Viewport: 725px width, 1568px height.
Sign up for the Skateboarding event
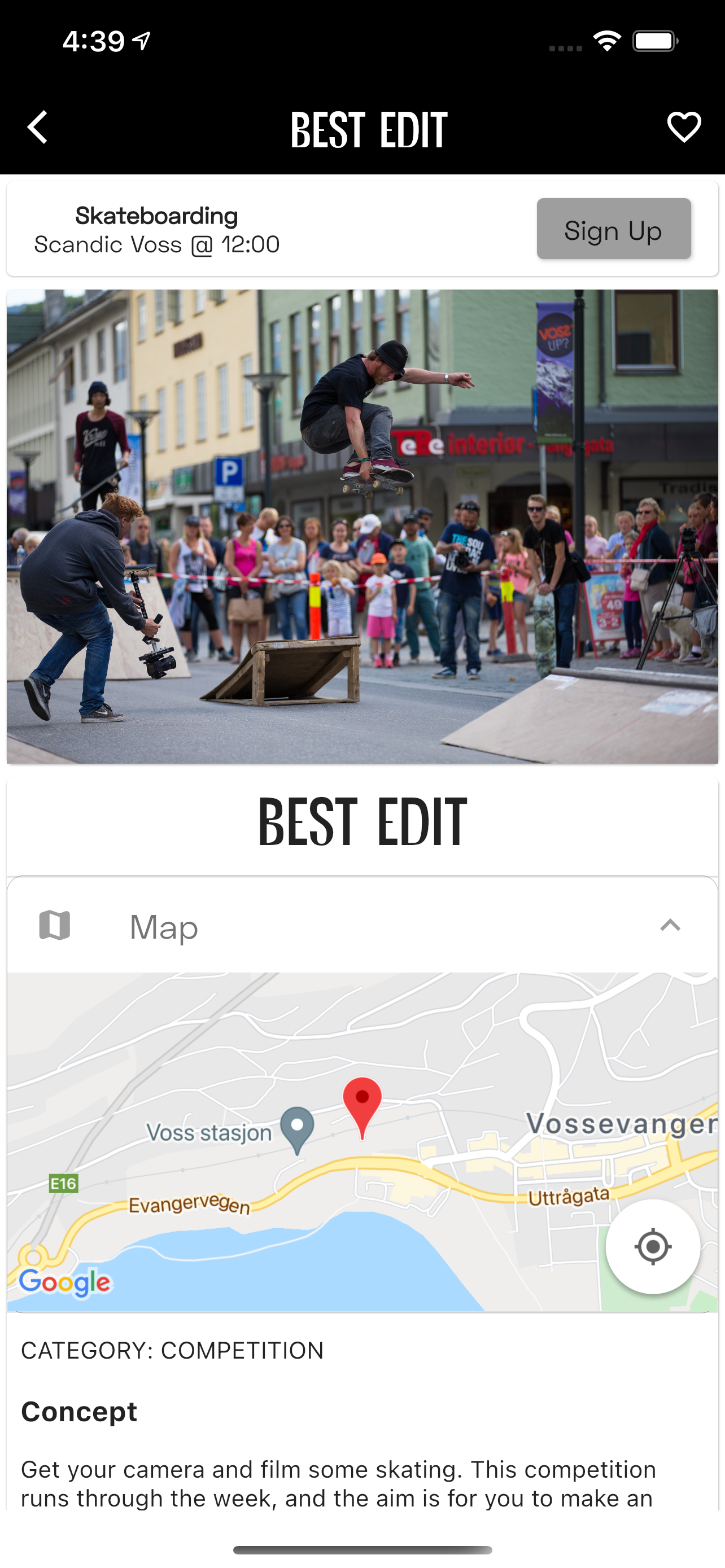[x=614, y=229]
